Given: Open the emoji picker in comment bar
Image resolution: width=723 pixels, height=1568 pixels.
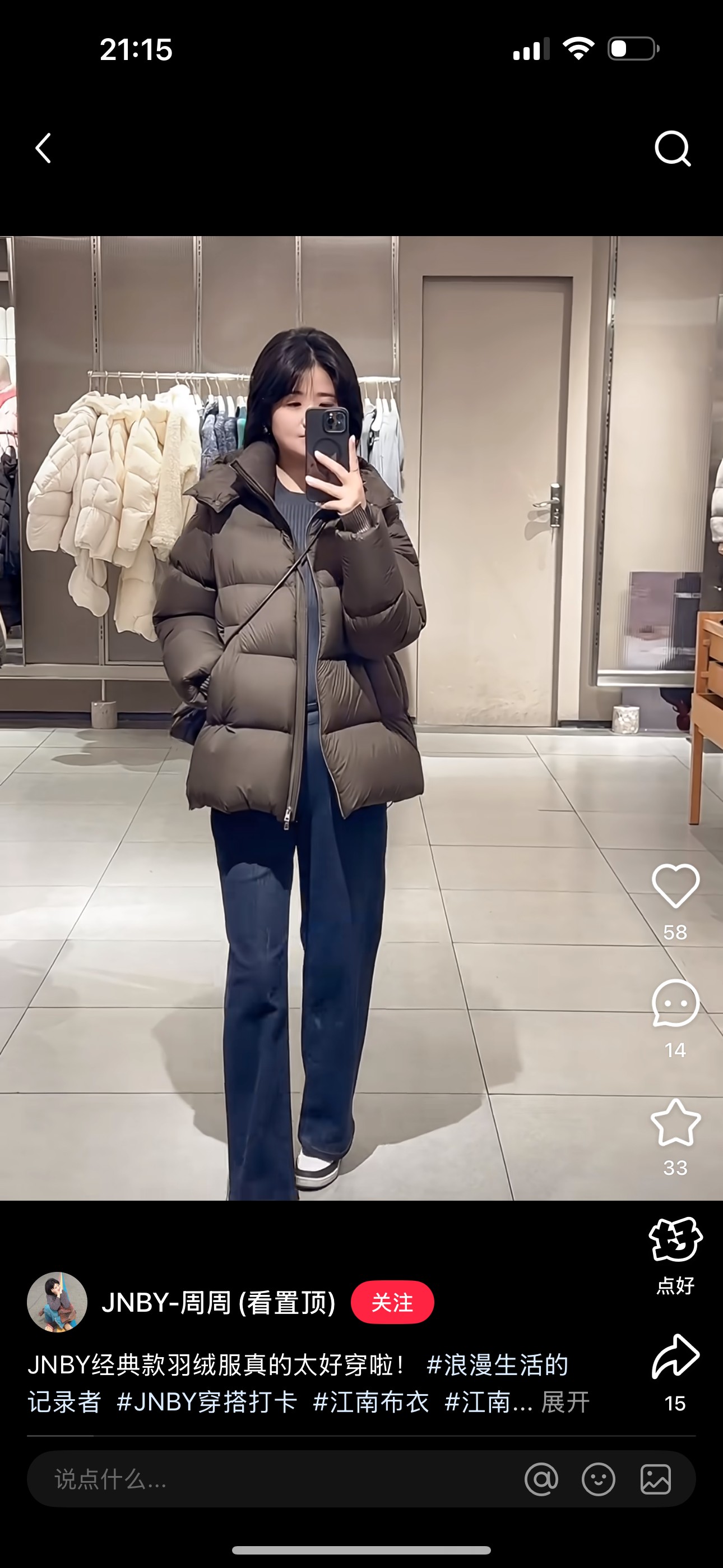Looking at the screenshot, I should [x=598, y=1479].
